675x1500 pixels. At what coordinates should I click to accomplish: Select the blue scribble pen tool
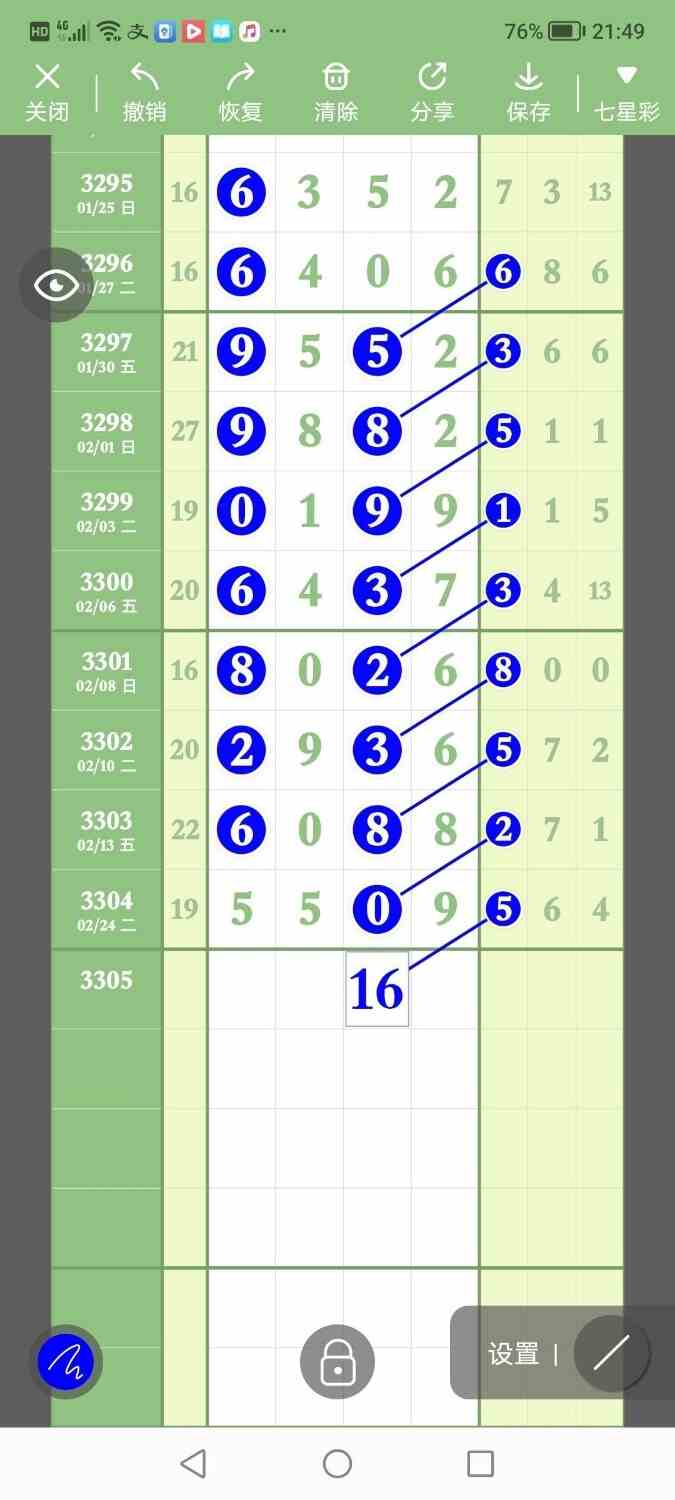65,1360
